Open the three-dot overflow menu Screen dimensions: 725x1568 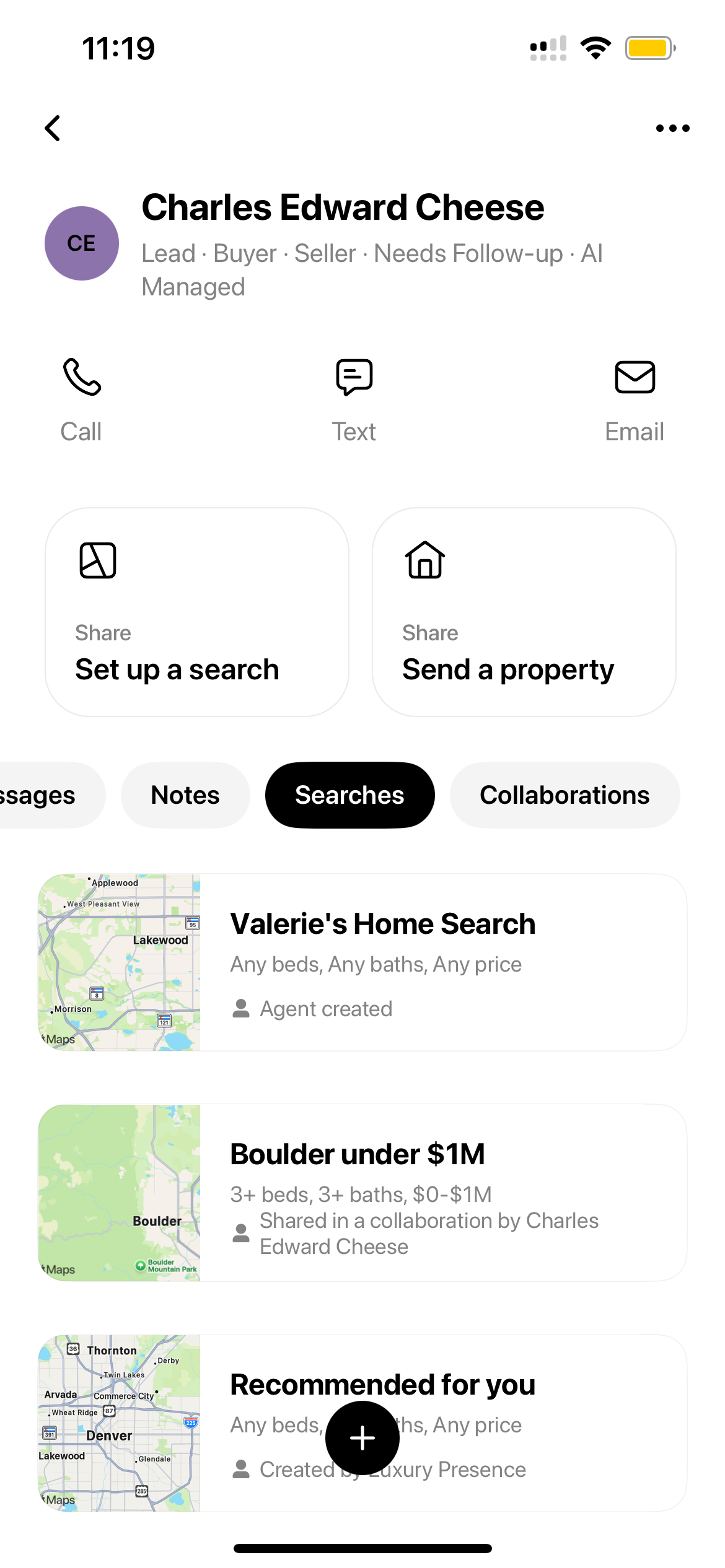tap(672, 128)
